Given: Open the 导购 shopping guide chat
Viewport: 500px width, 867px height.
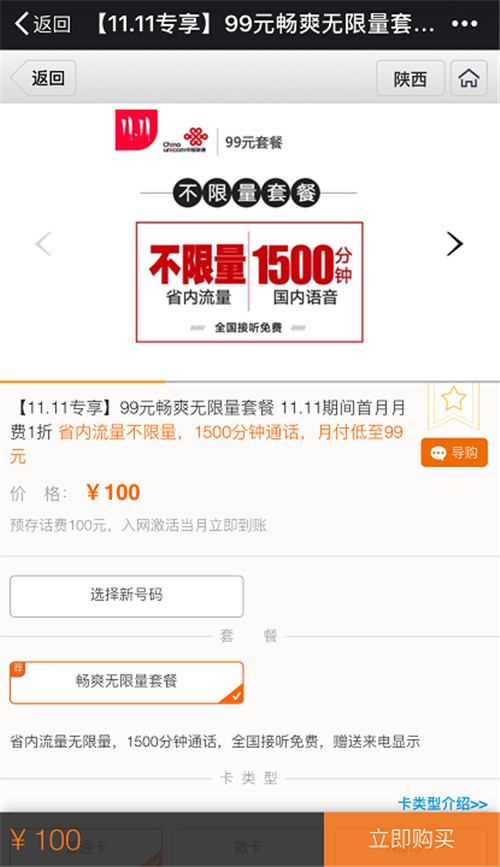Looking at the screenshot, I should pos(454,452).
